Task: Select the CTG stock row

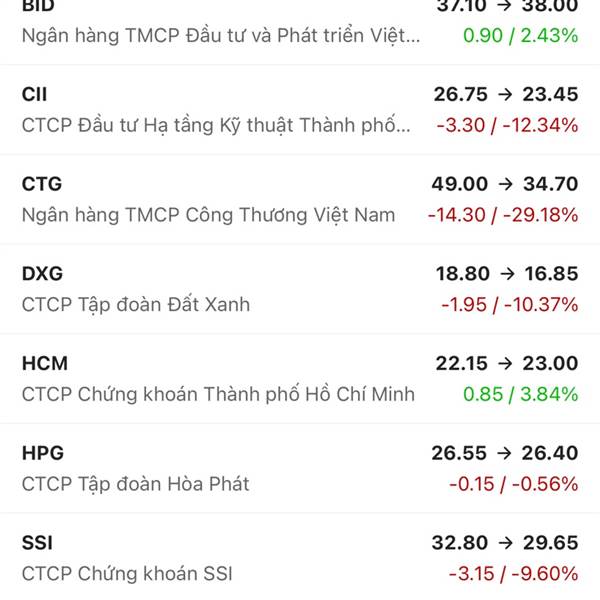Action: coord(300,199)
